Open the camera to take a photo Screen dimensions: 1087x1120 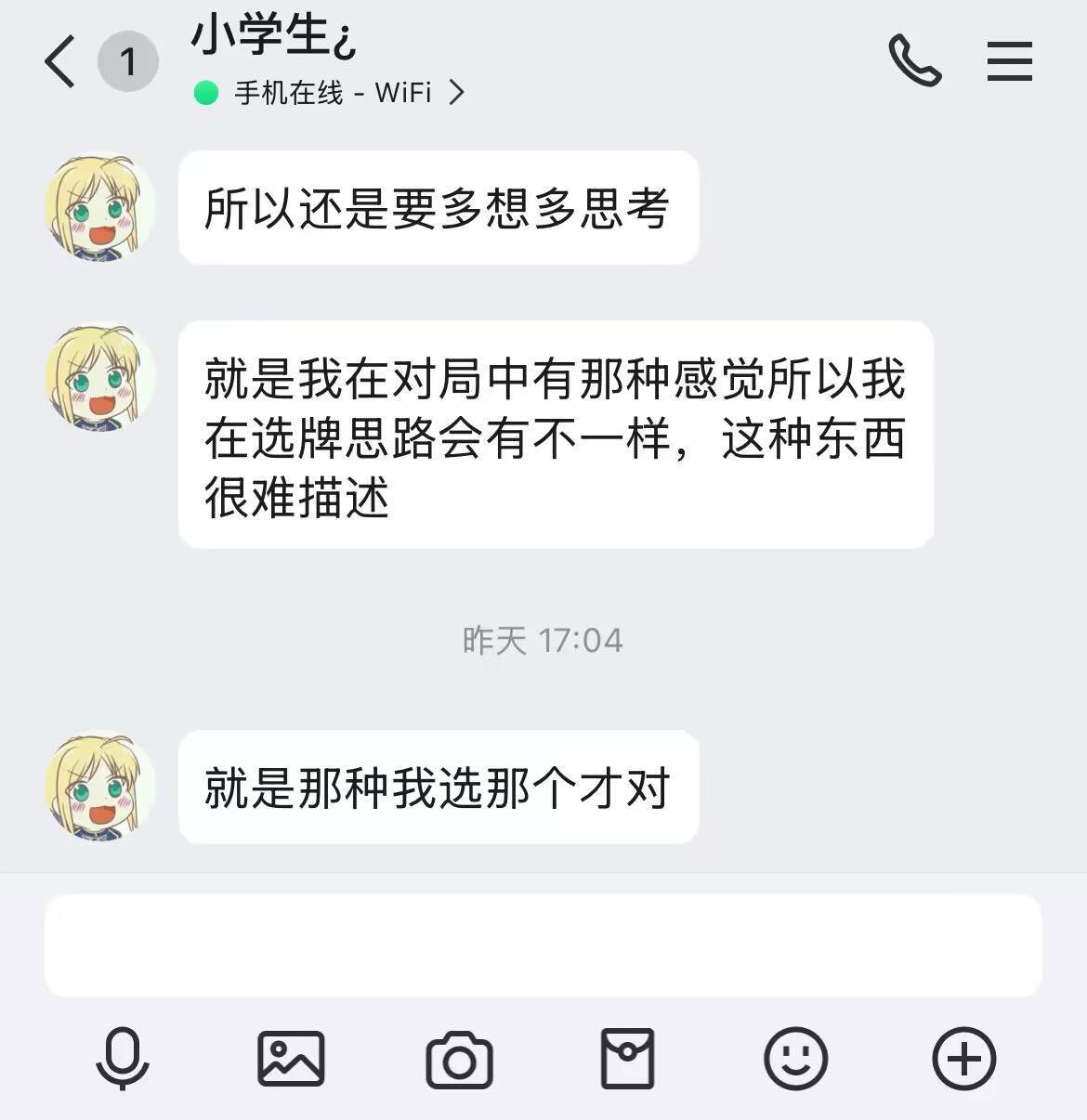459,1060
